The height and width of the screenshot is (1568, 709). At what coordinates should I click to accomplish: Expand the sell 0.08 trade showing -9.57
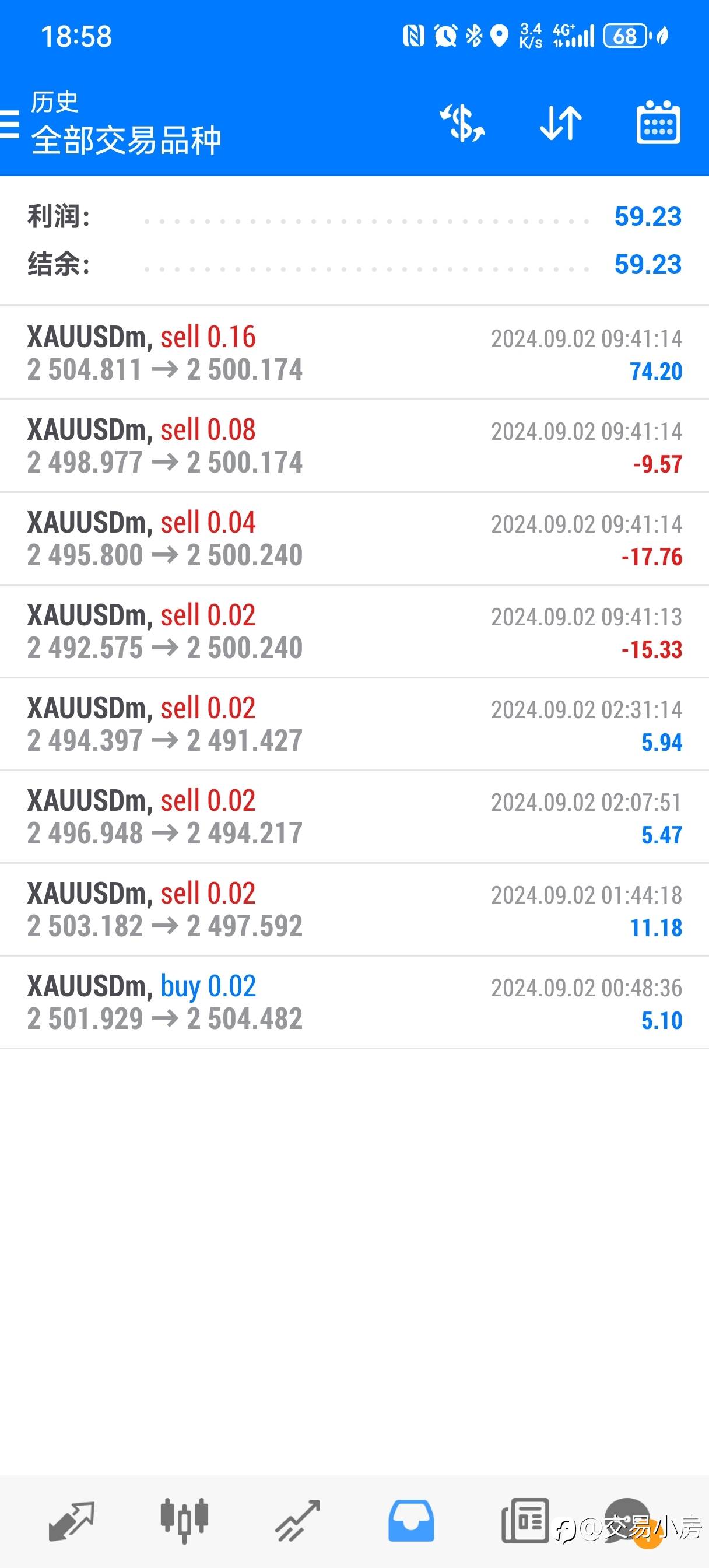[x=354, y=446]
